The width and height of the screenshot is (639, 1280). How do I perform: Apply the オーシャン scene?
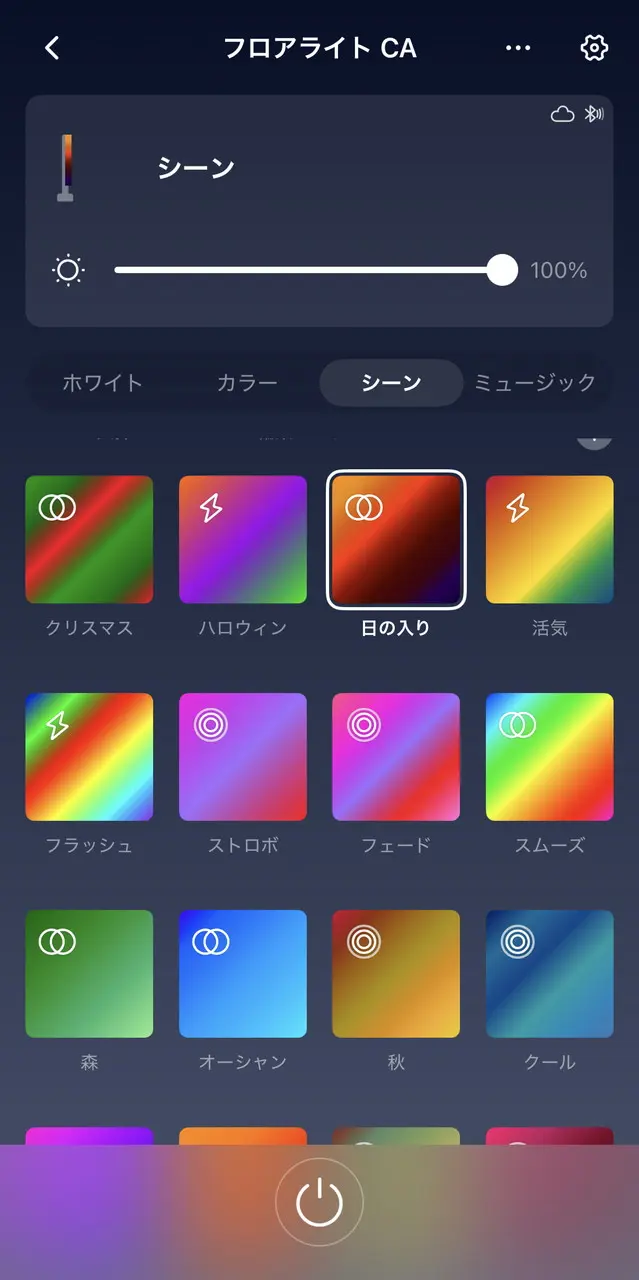243,974
